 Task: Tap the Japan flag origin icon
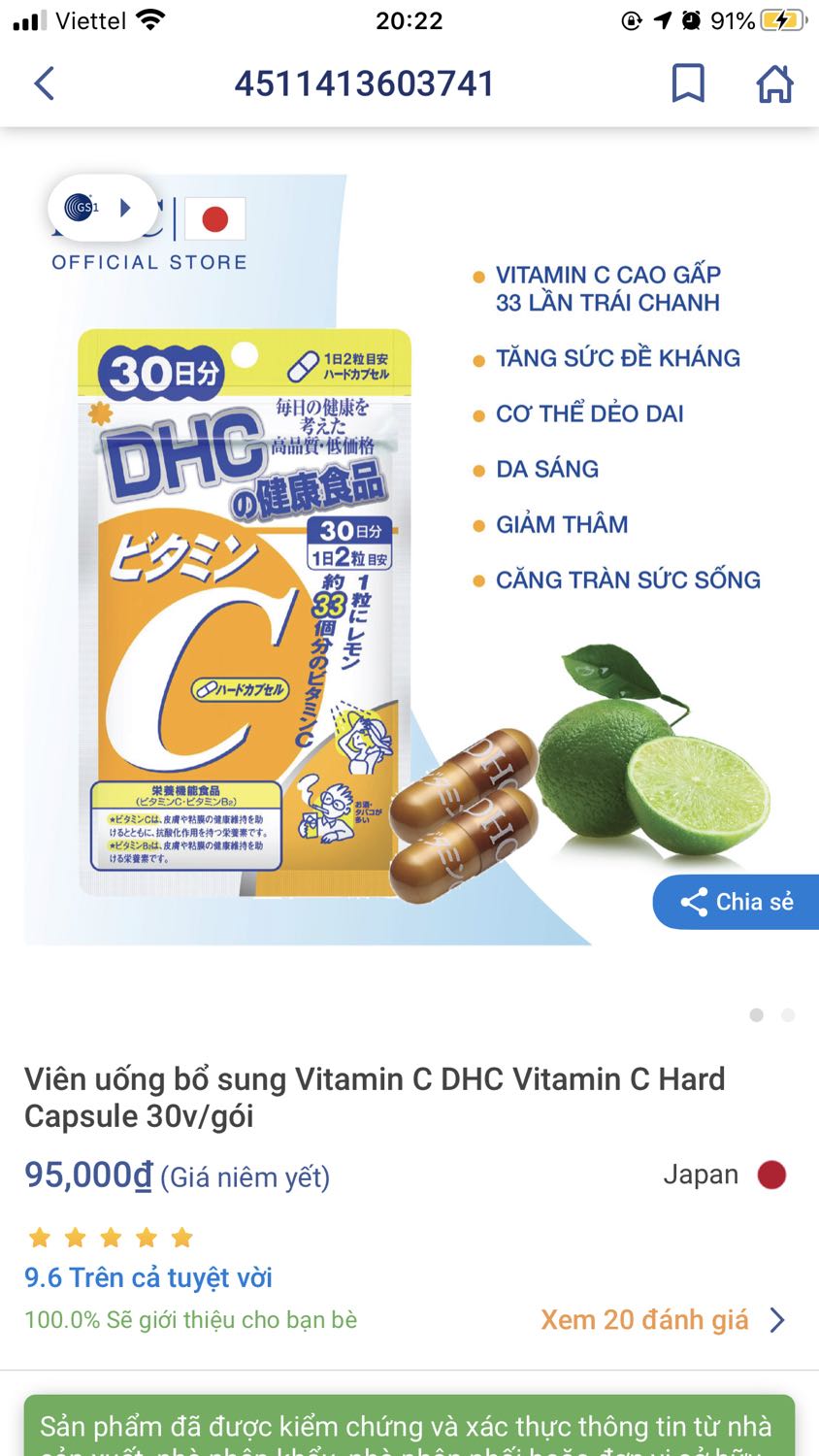point(771,1175)
